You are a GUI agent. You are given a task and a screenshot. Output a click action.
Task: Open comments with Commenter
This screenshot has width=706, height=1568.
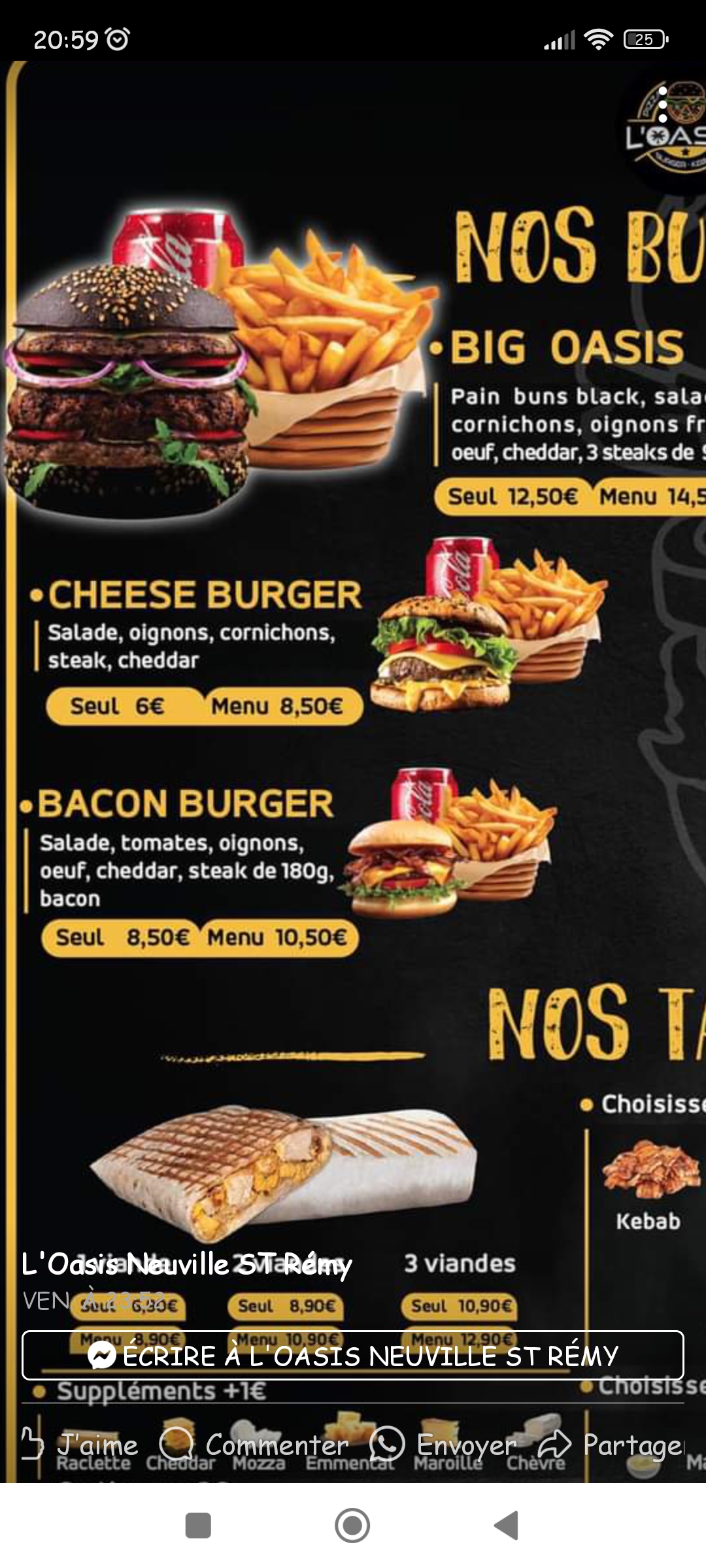[255, 1445]
